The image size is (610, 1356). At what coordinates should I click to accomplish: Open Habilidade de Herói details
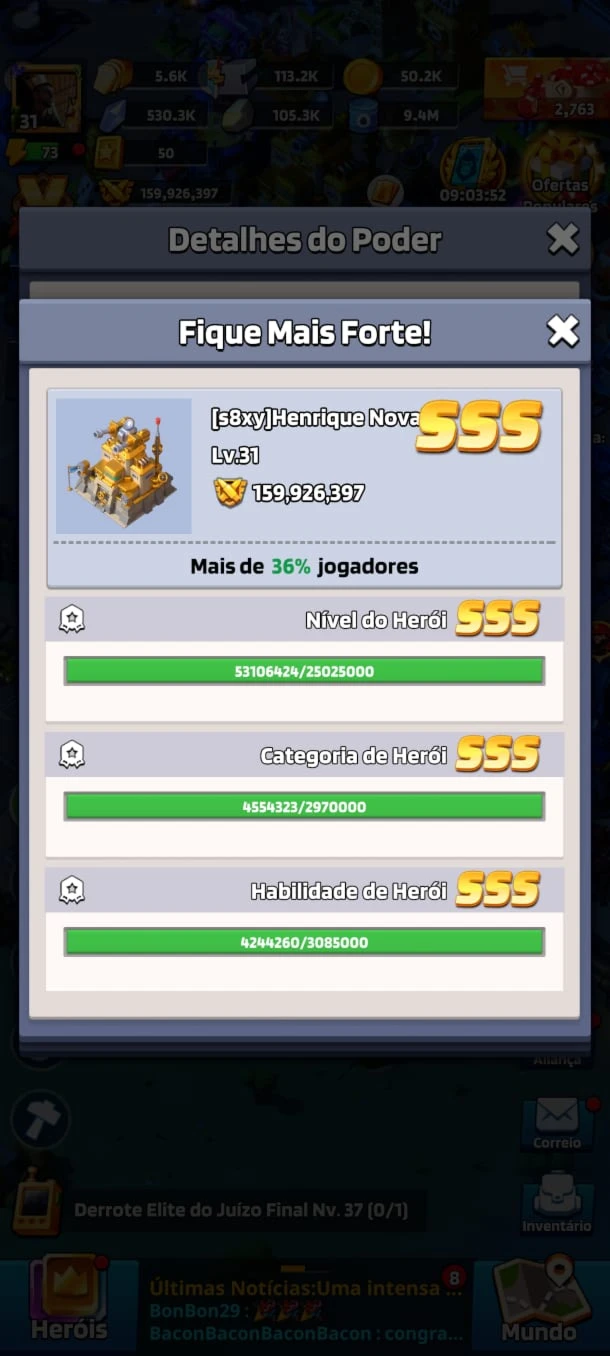click(x=304, y=930)
